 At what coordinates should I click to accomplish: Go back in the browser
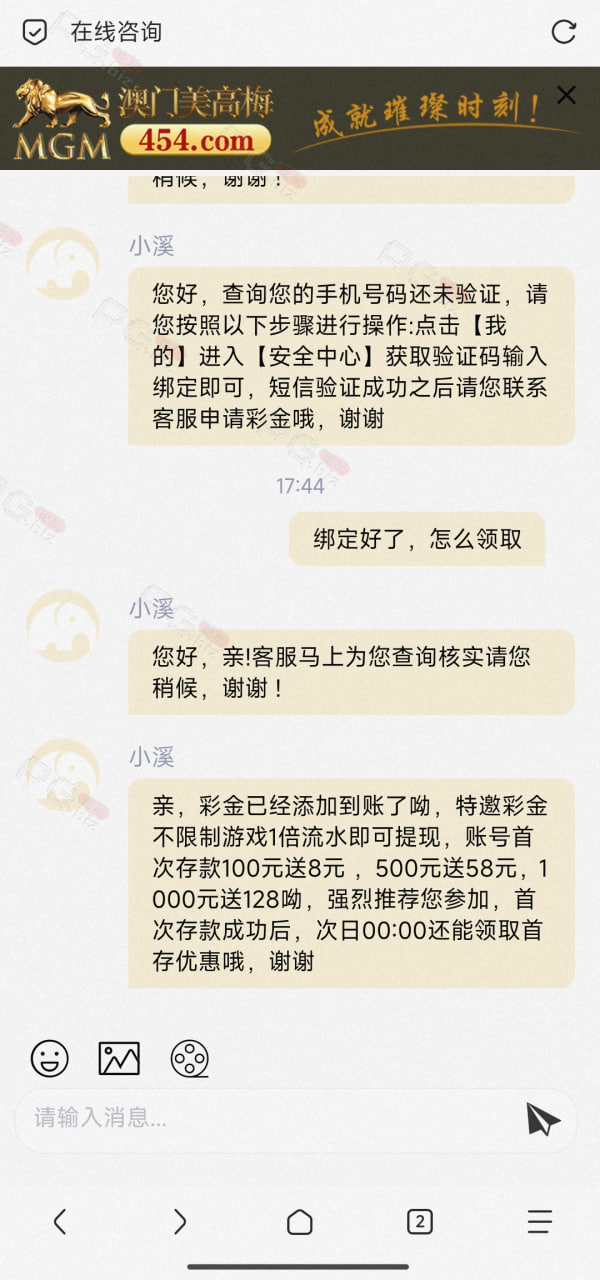click(x=60, y=1221)
